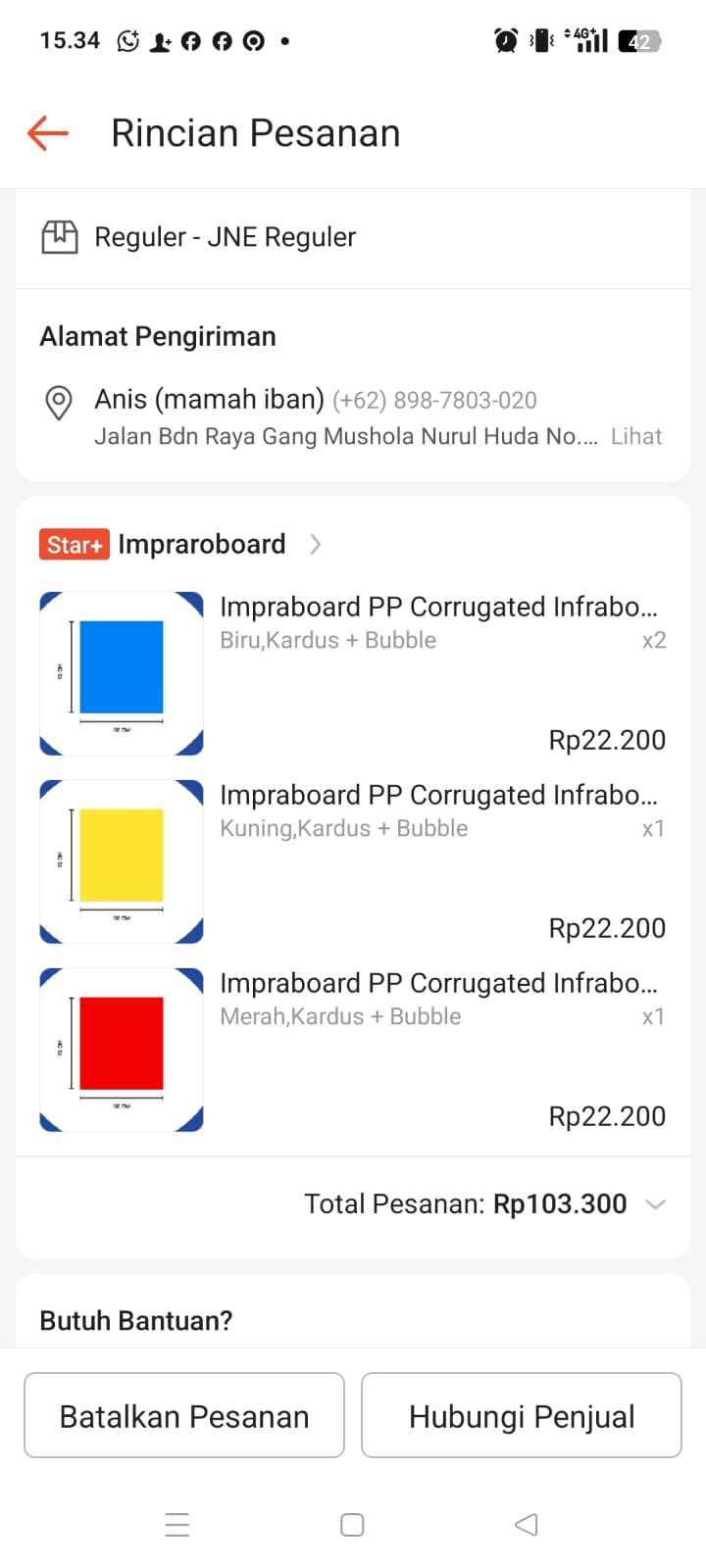Go back using the orange arrow
Screen dimensions: 706x1568
tap(48, 132)
